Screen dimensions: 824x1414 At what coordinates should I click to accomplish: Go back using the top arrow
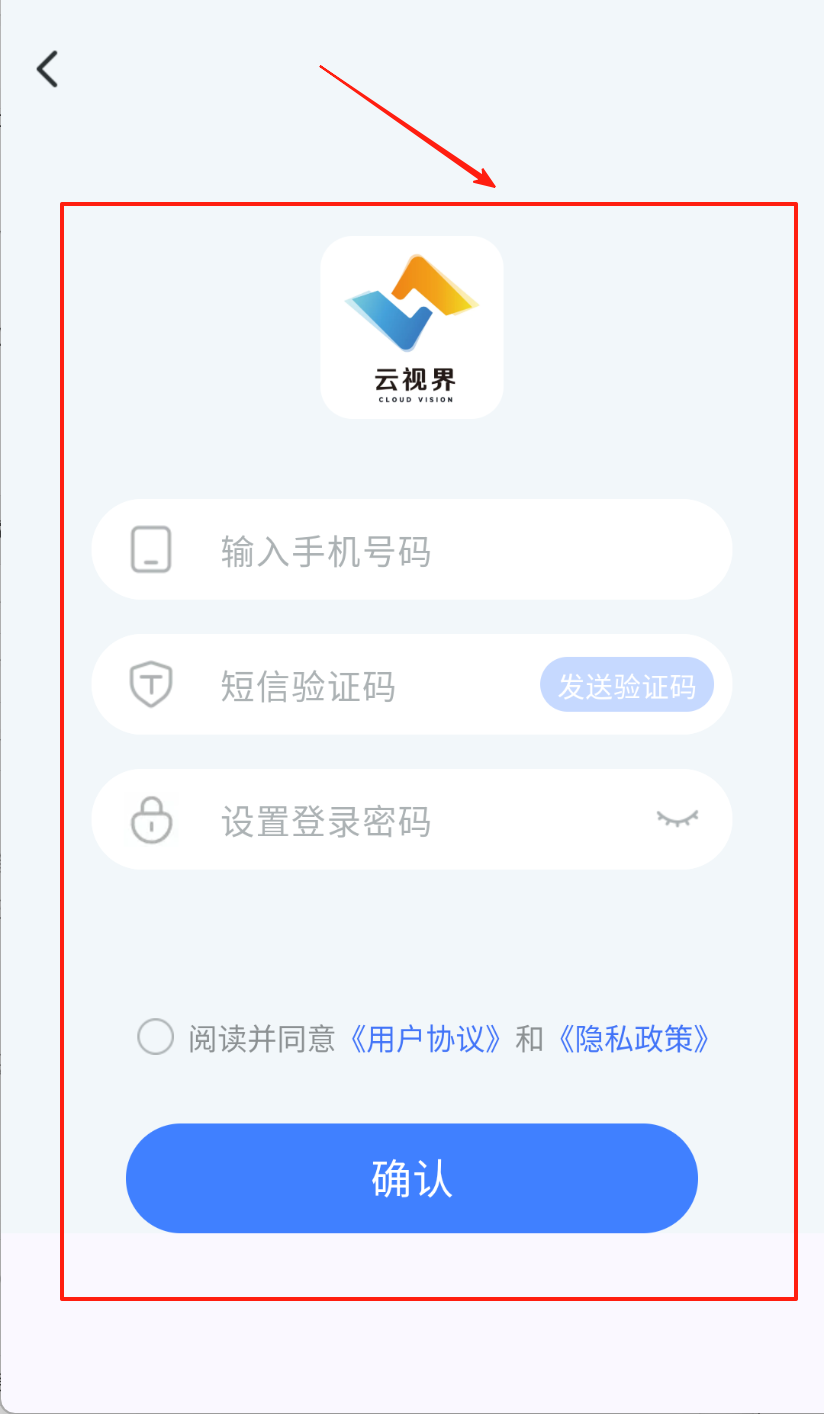pos(47,69)
